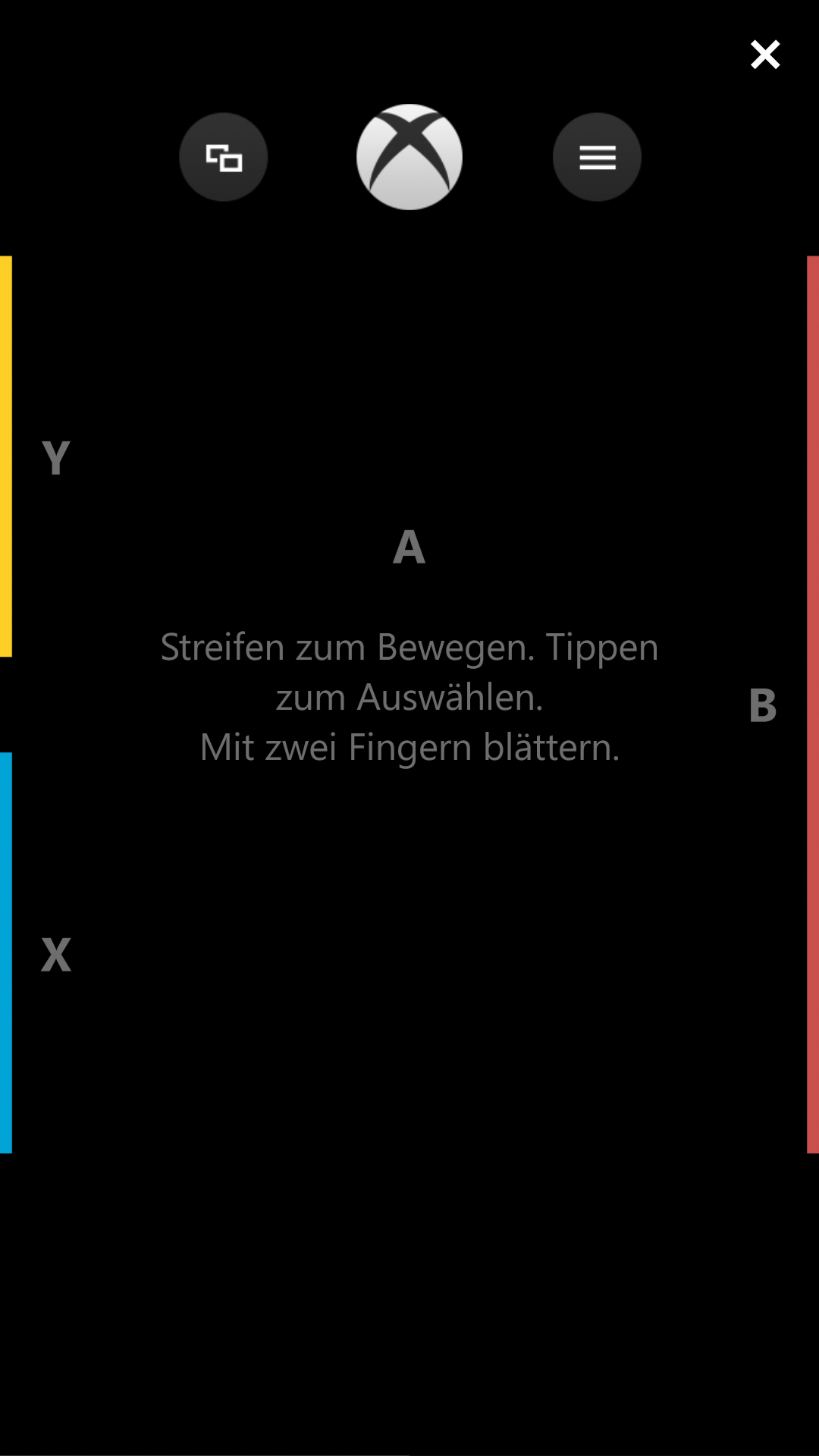The image size is (819, 1456).
Task: Tap the blue X button strip
Action: [6, 953]
